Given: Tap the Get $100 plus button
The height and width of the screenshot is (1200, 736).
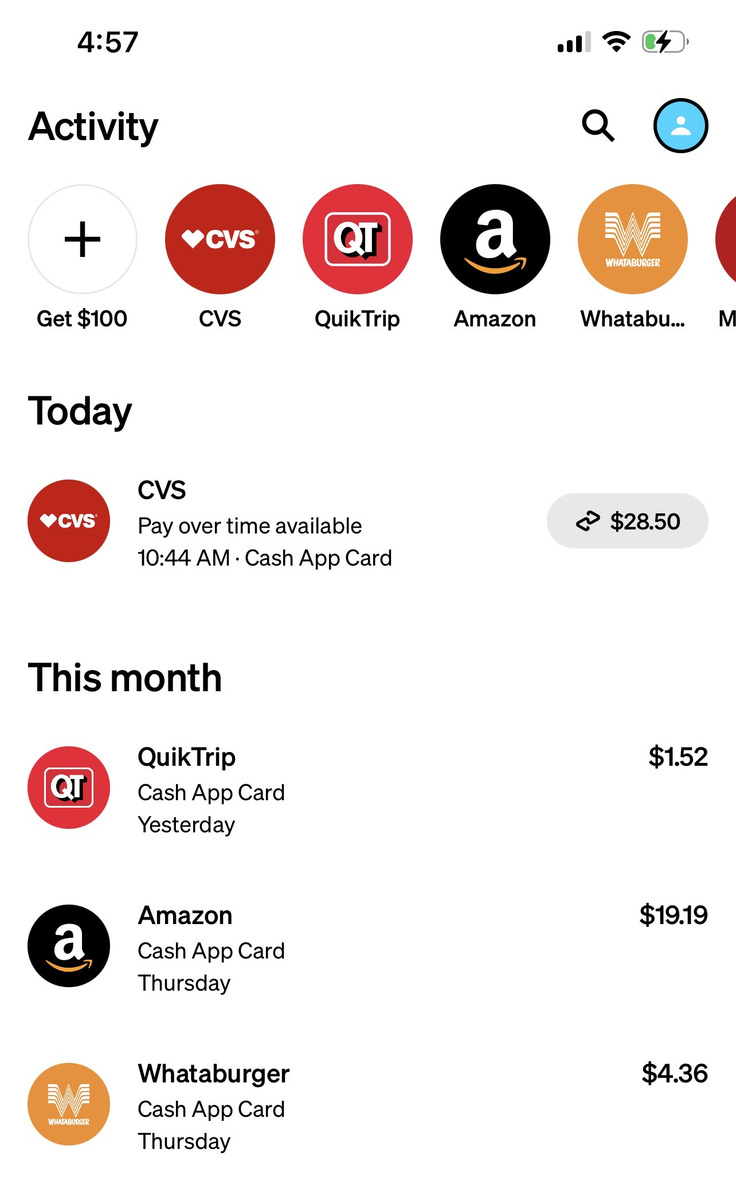Looking at the screenshot, I should pyautogui.click(x=83, y=239).
